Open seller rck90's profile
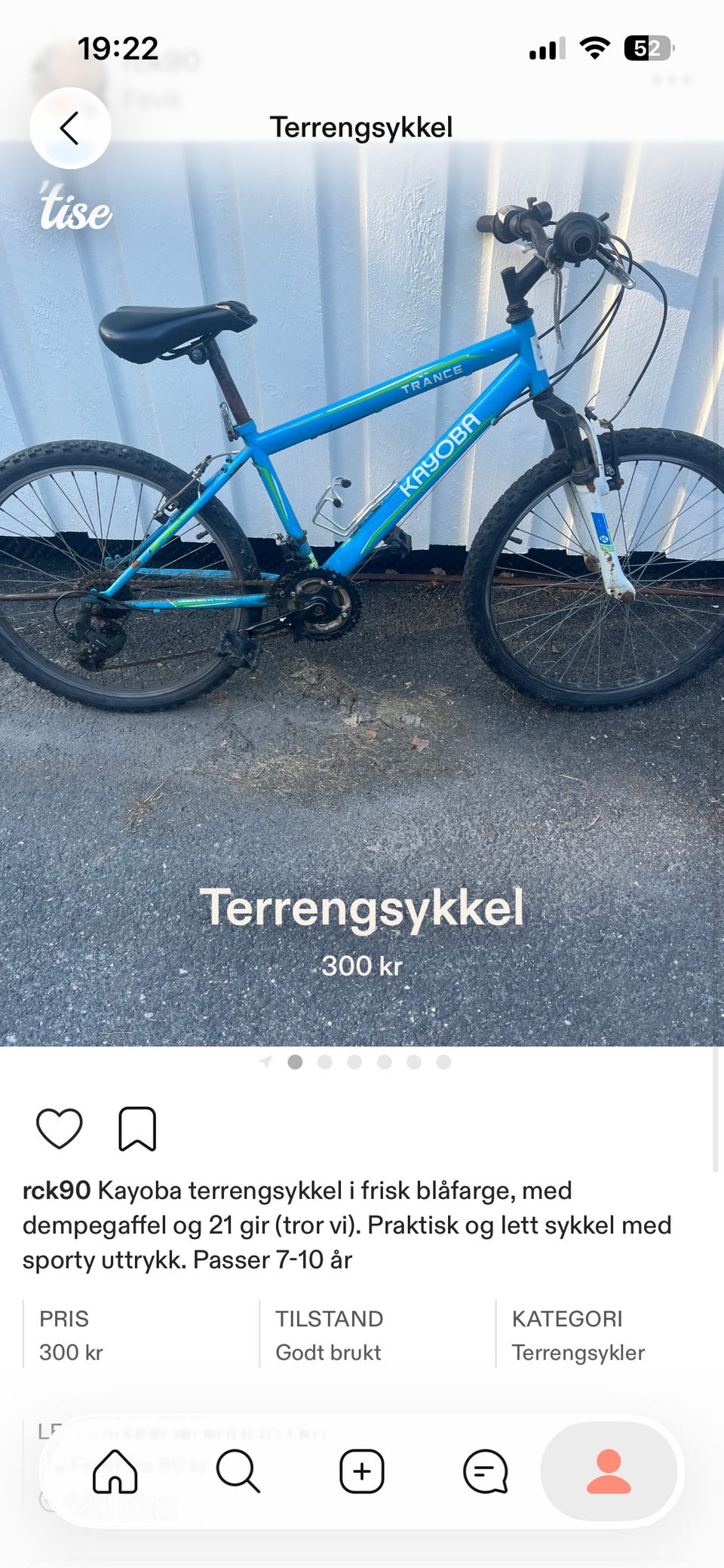 (x=57, y=1191)
